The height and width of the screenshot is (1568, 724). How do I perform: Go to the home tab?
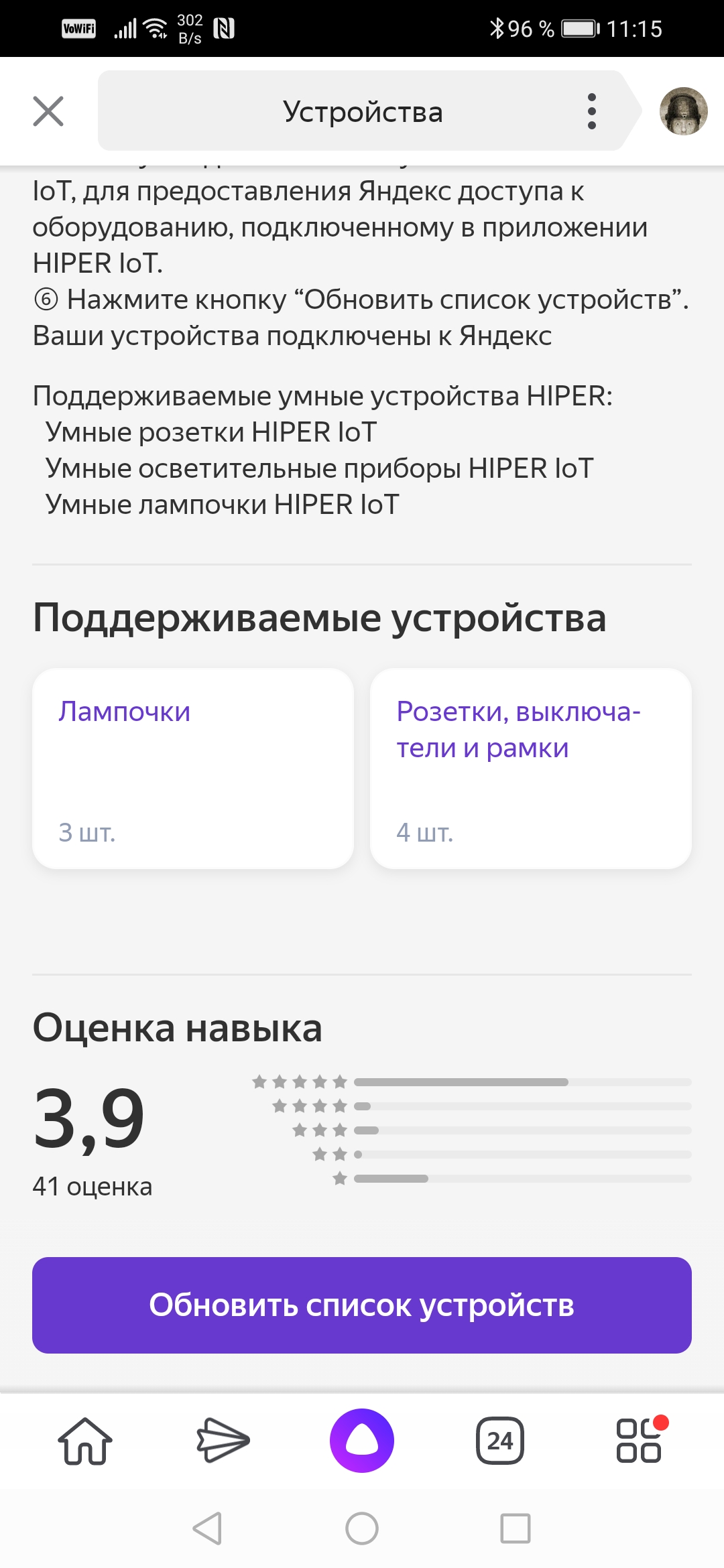pyautogui.click(x=85, y=1441)
